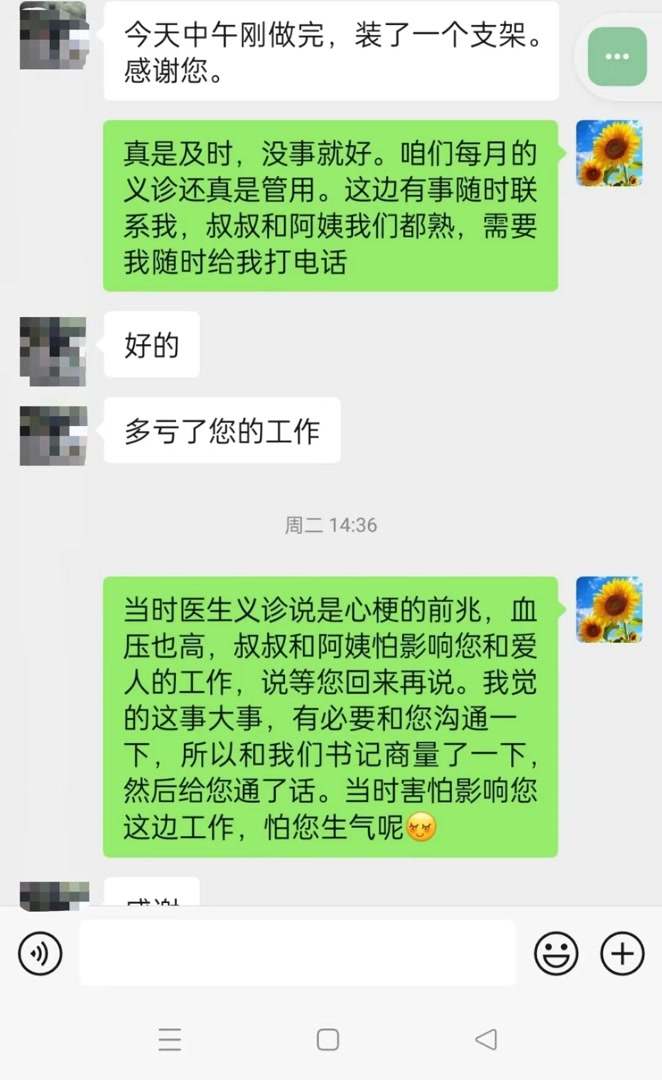Switch to voice message input
The width and height of the screenshot is (662, 1080).
click(x=40, y=954)
